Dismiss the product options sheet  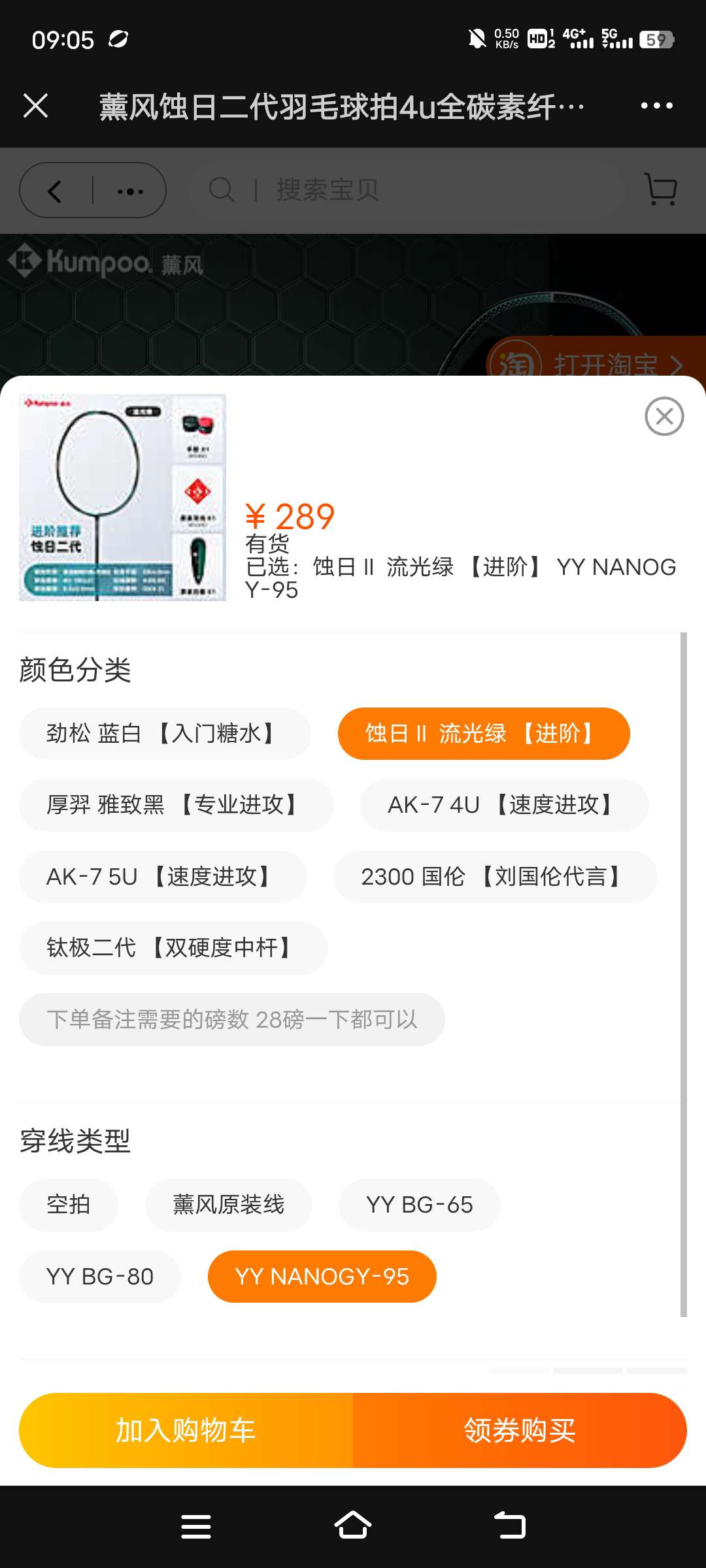click(664, 416)
